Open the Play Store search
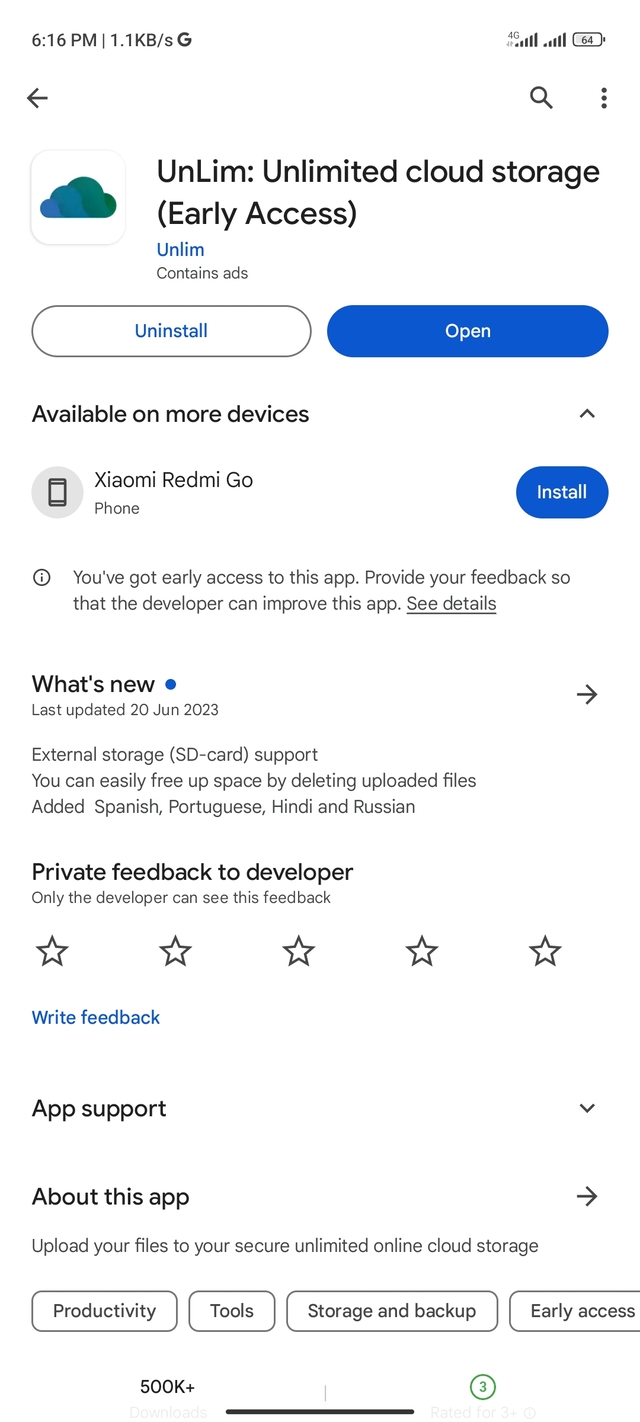Viewport: 640px width, 1422px height. point(541,98)
